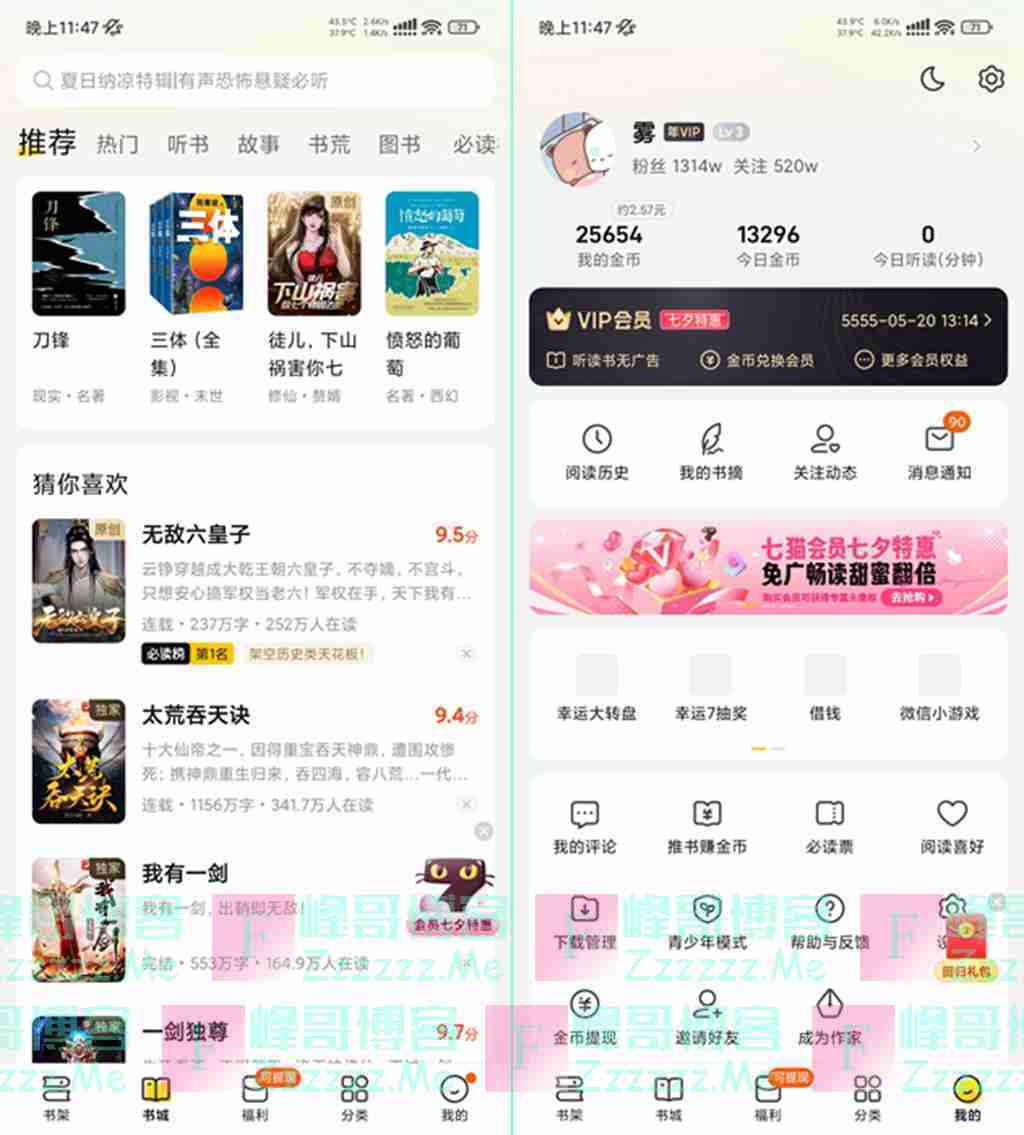Open 必读票
Image resolution: width=1024 pixels, height=1135 pixels.
tap(829, 827)
